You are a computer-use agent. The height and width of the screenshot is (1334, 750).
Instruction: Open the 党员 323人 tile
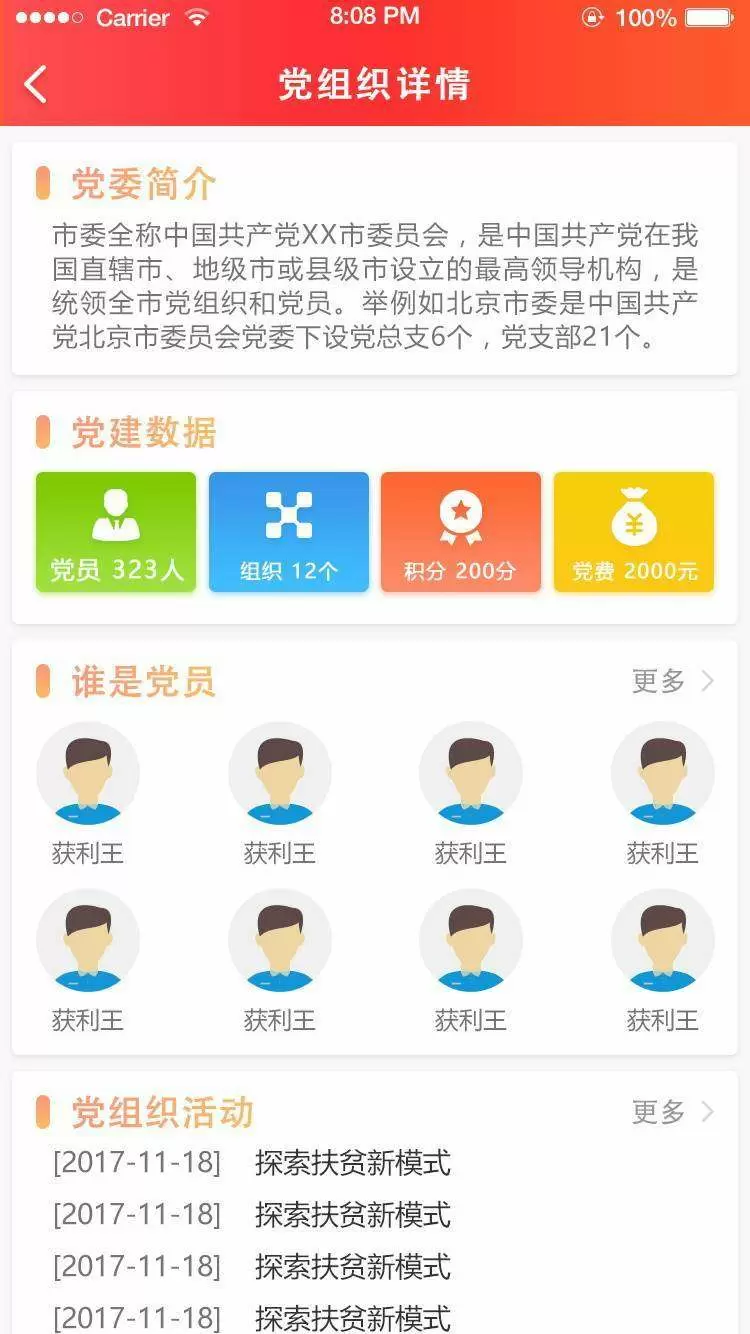116,532
